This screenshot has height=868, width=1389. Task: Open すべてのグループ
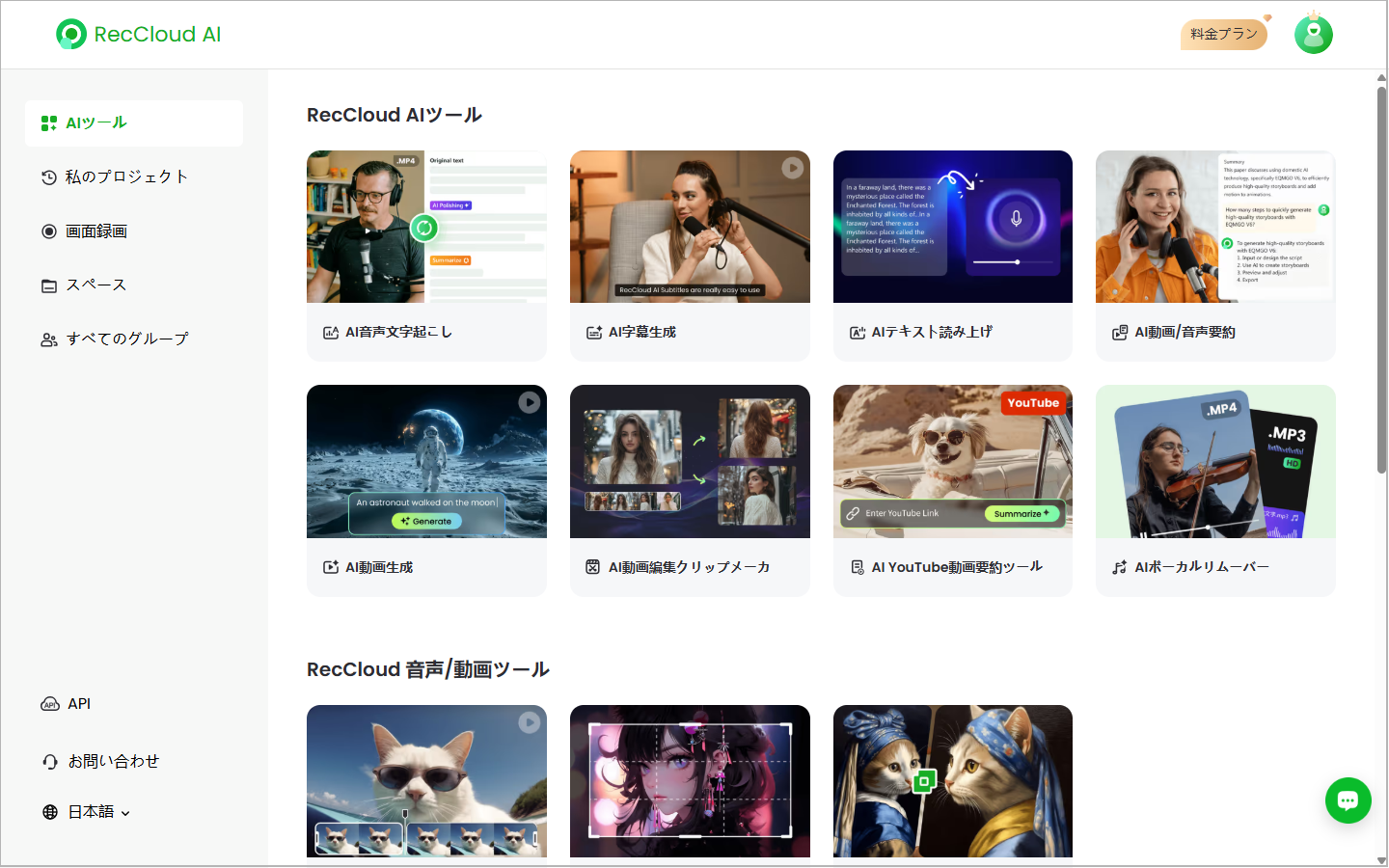126,339
